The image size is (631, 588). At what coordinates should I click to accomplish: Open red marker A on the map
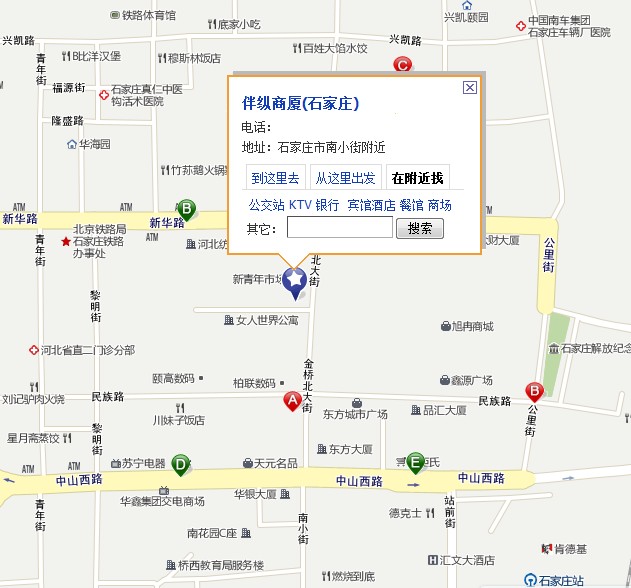tap(292, 401)
